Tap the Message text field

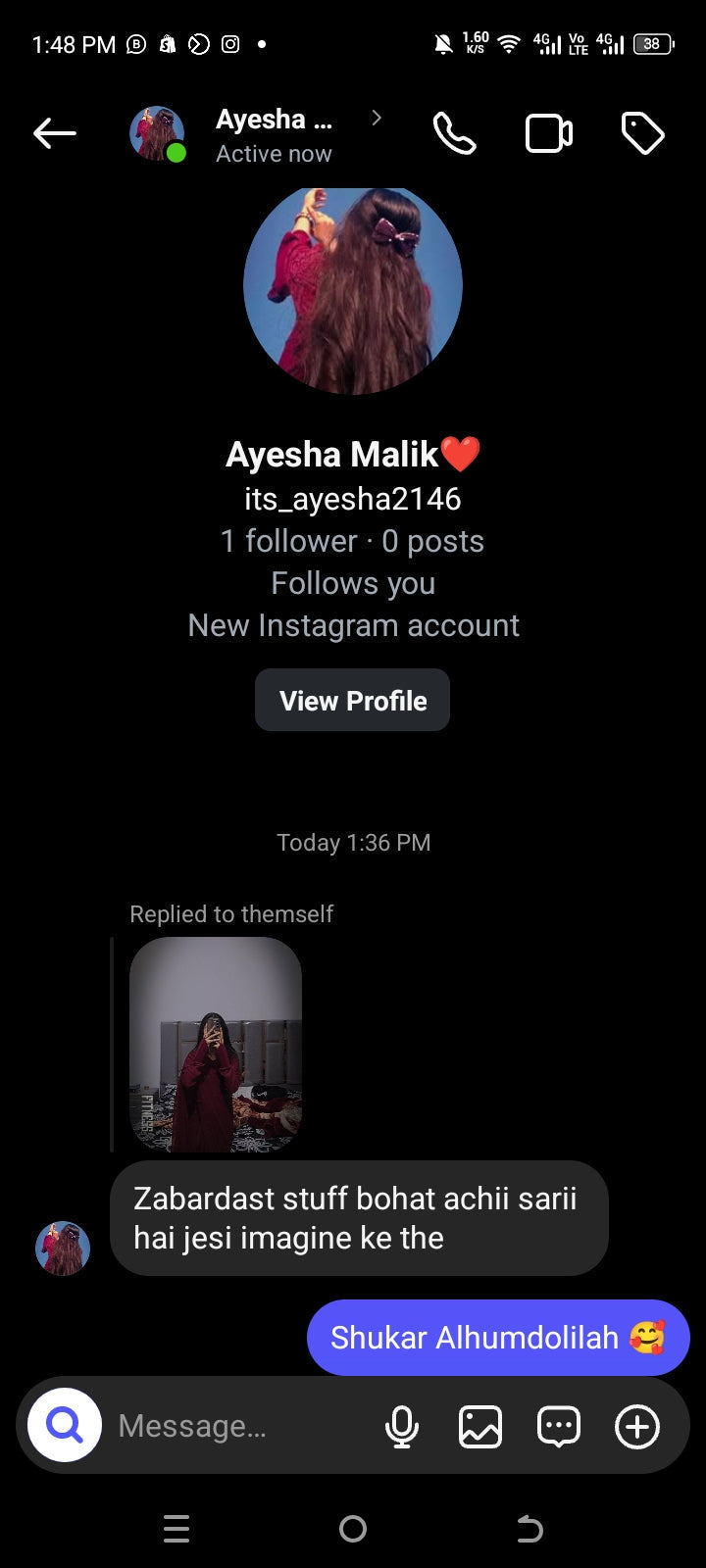coord(235,1426)
